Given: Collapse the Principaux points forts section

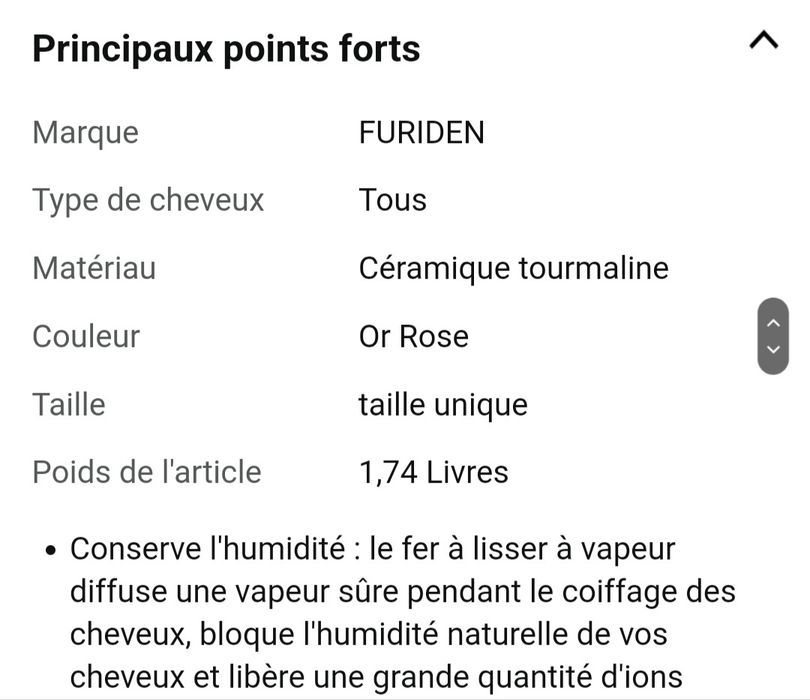Looking at the screenshot, I should (x=763, y=42).
